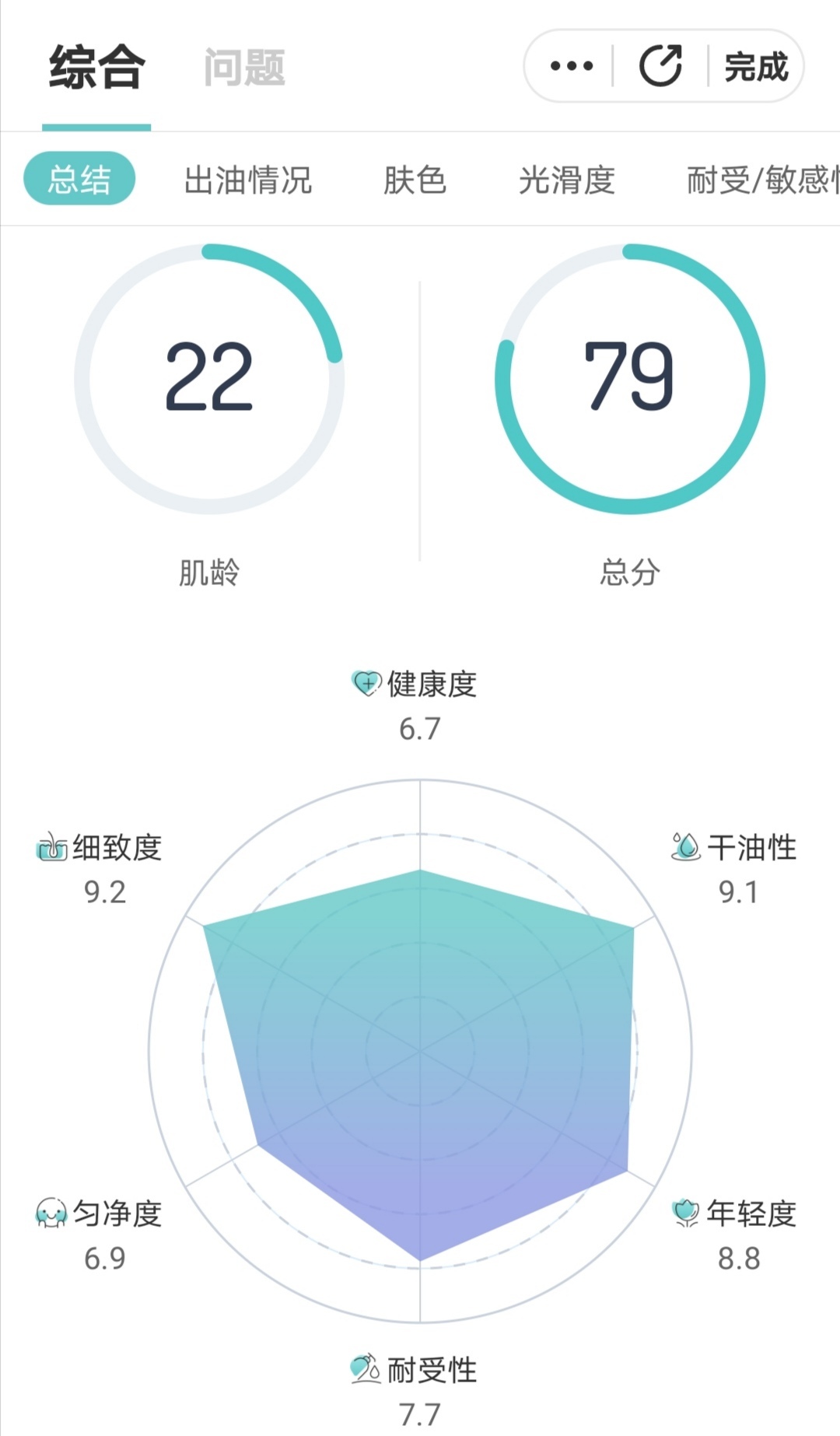Select the 总结 chip
840x1436 pixels.
(x=79, y=179)
